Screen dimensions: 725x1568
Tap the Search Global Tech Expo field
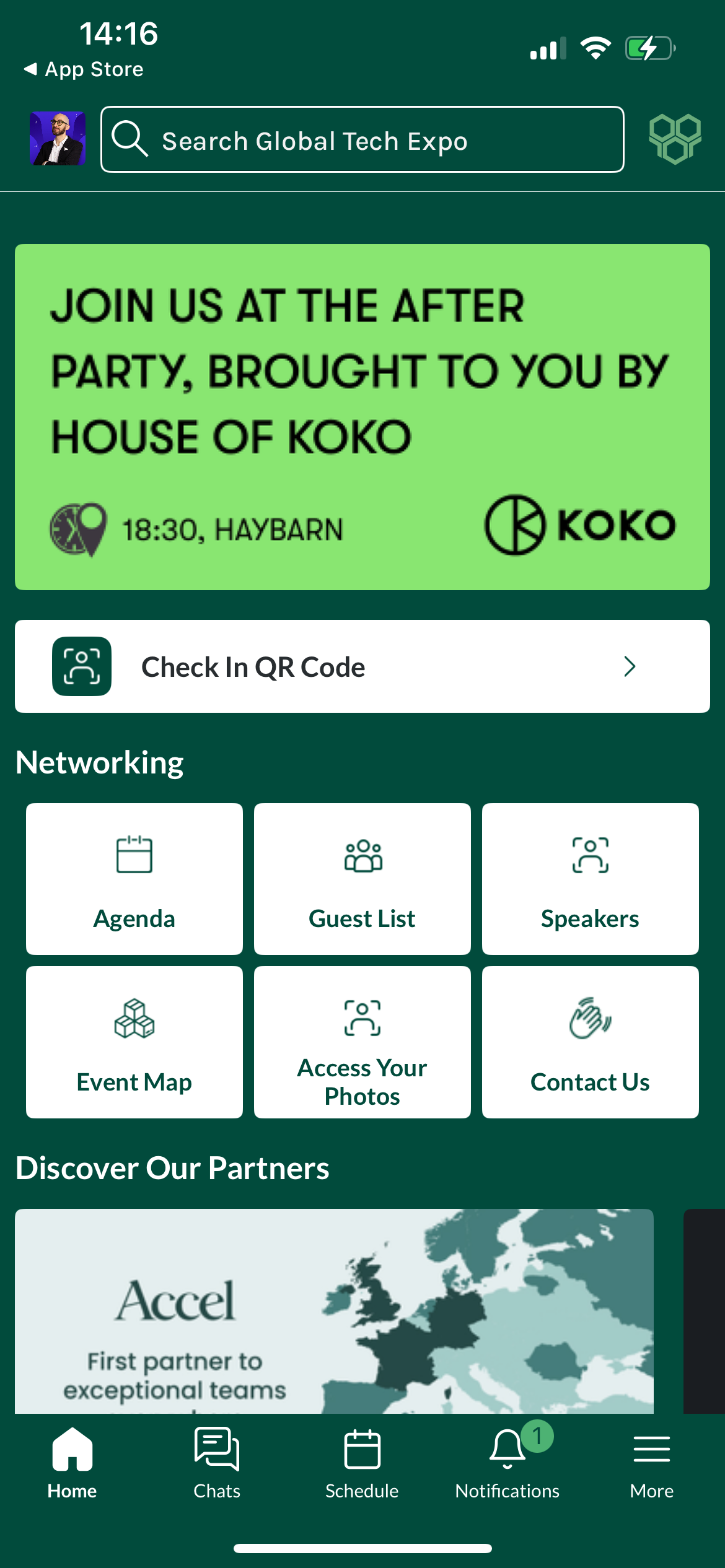pyautogui.click(x=362, y=139)
